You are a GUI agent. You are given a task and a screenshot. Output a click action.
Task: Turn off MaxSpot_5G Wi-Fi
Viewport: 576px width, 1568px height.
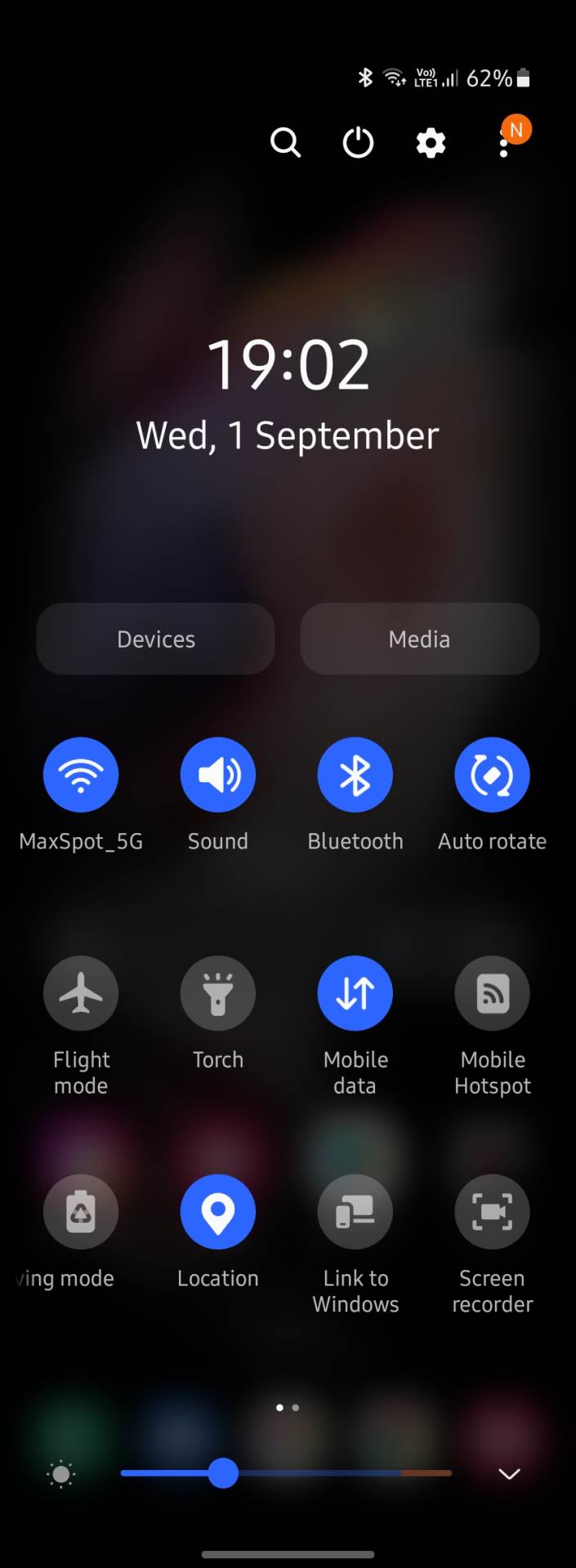81,774
